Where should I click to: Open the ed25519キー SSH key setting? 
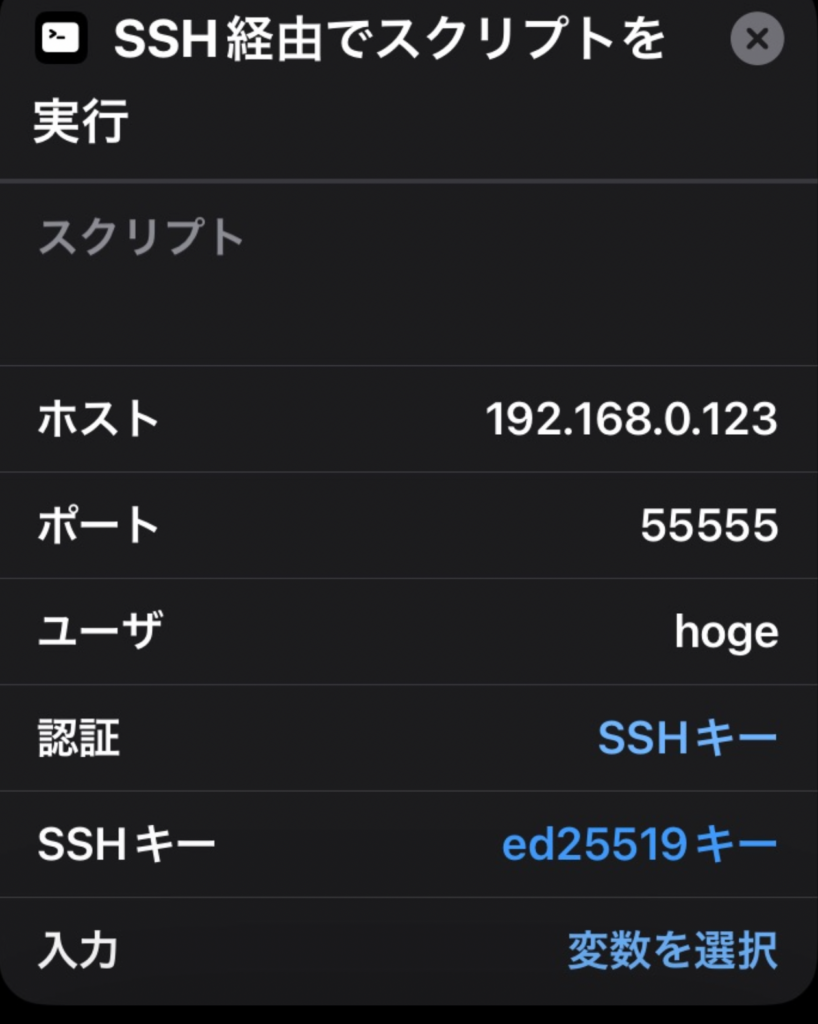pyautogui.click(x=639, y=845)
